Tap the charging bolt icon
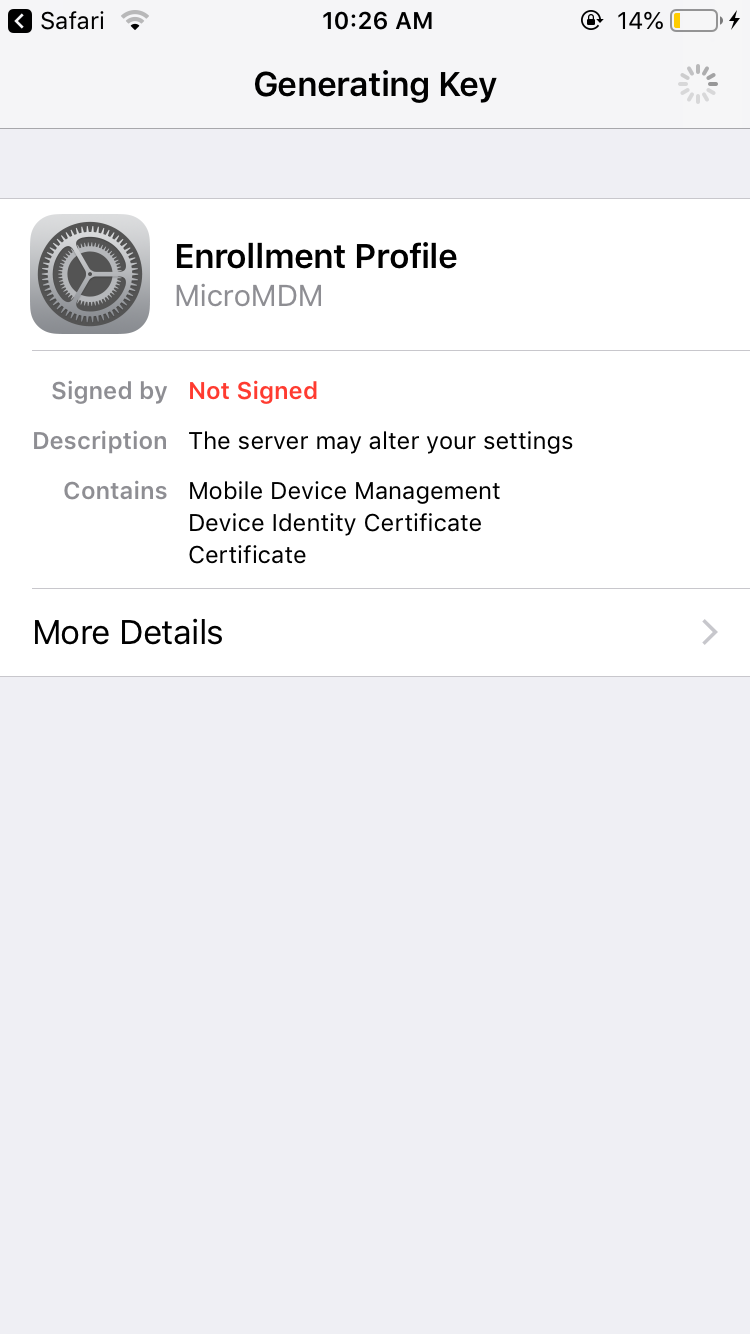This screenshot has width=750, height=1334. 737,20
